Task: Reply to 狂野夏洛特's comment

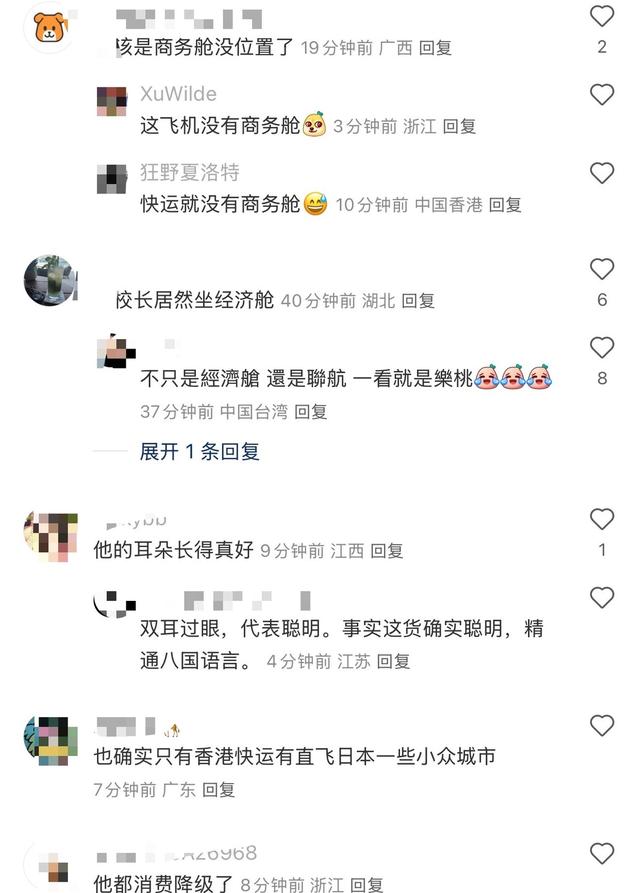Action: click(505, 205)
